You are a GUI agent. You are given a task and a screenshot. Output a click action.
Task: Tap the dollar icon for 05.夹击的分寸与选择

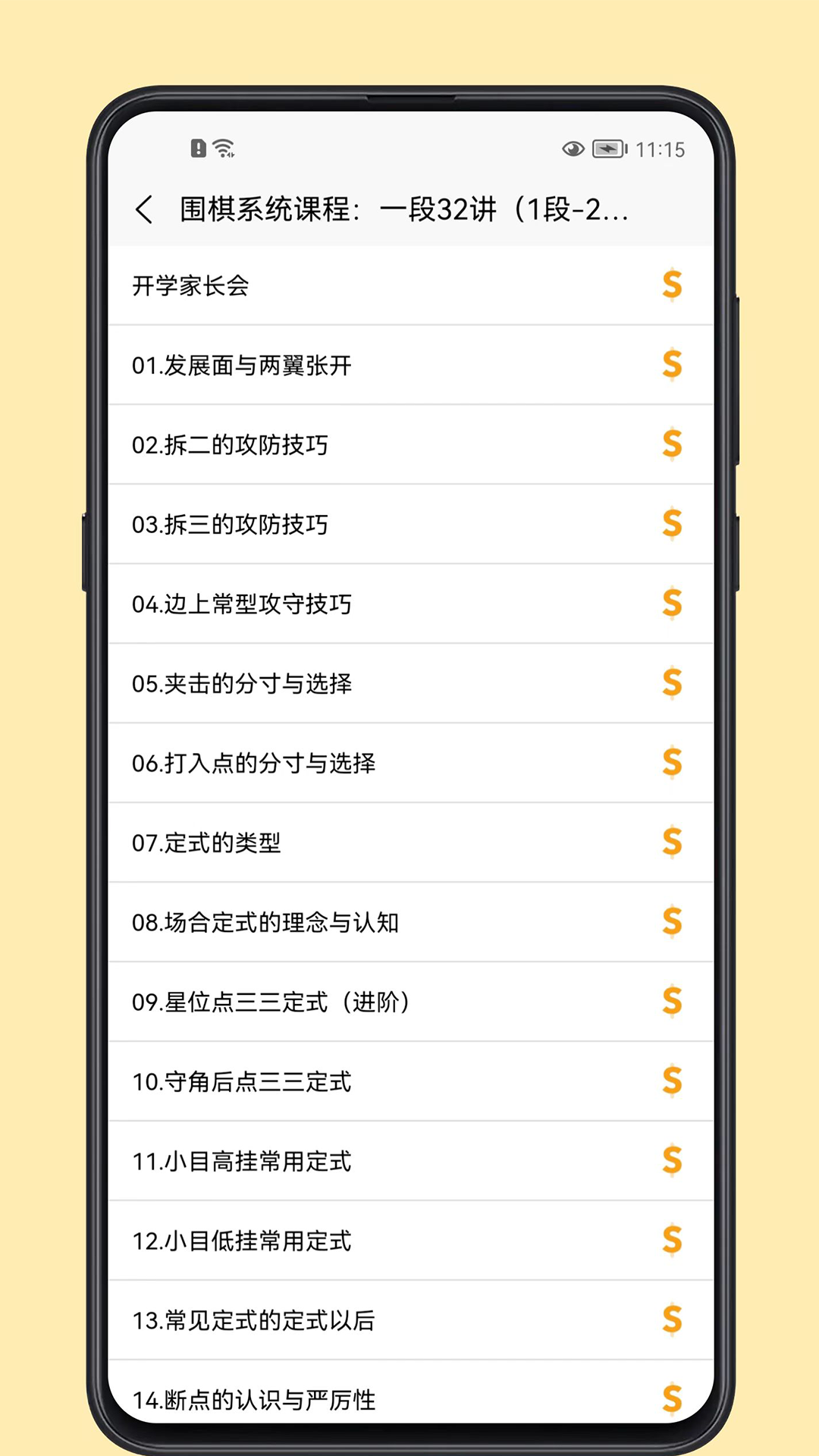coord(672,684)
